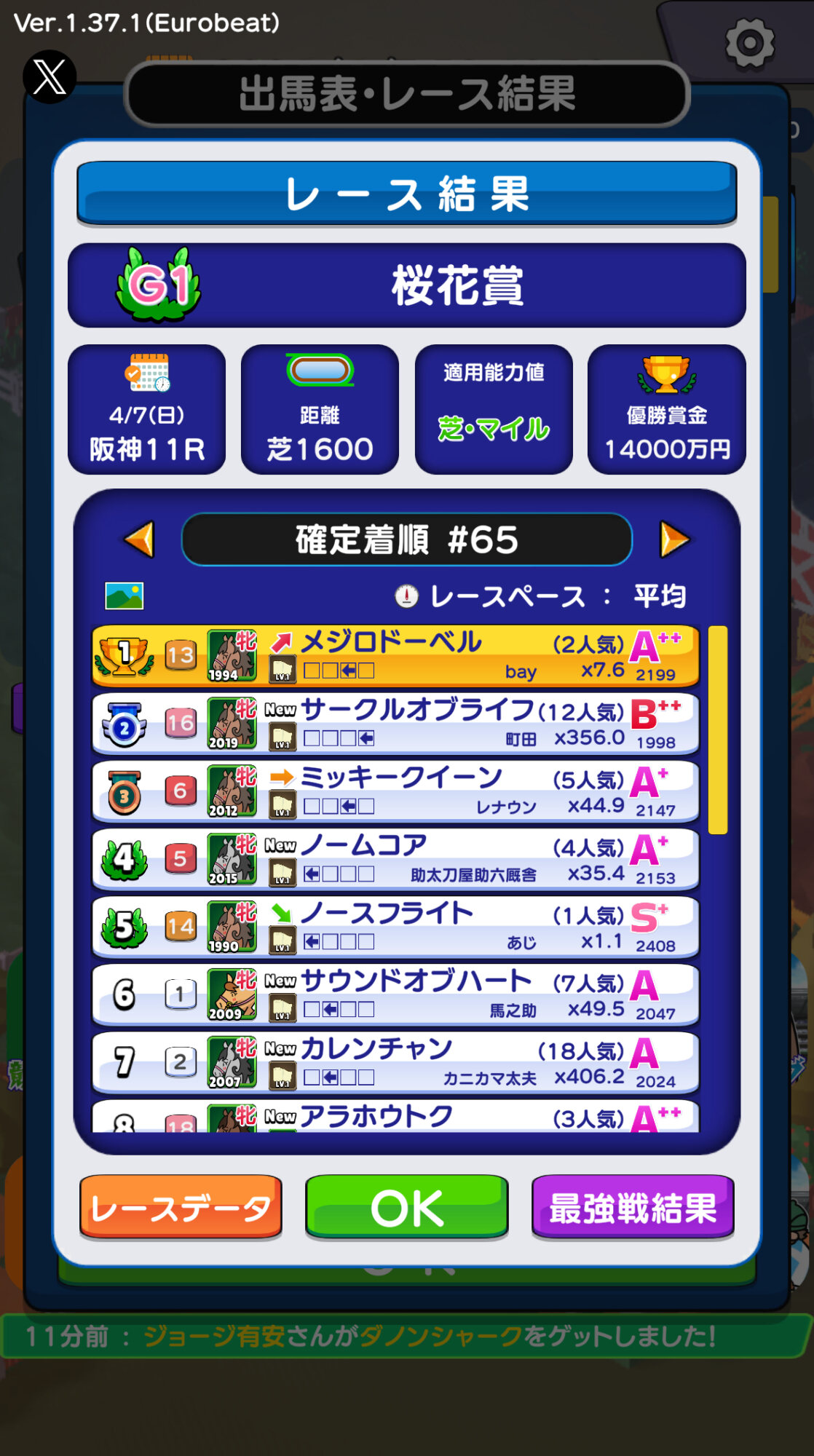Open カレンチャン's result entry
Viewport: 814px width, 1456px height.
[x=395, y=1062]
